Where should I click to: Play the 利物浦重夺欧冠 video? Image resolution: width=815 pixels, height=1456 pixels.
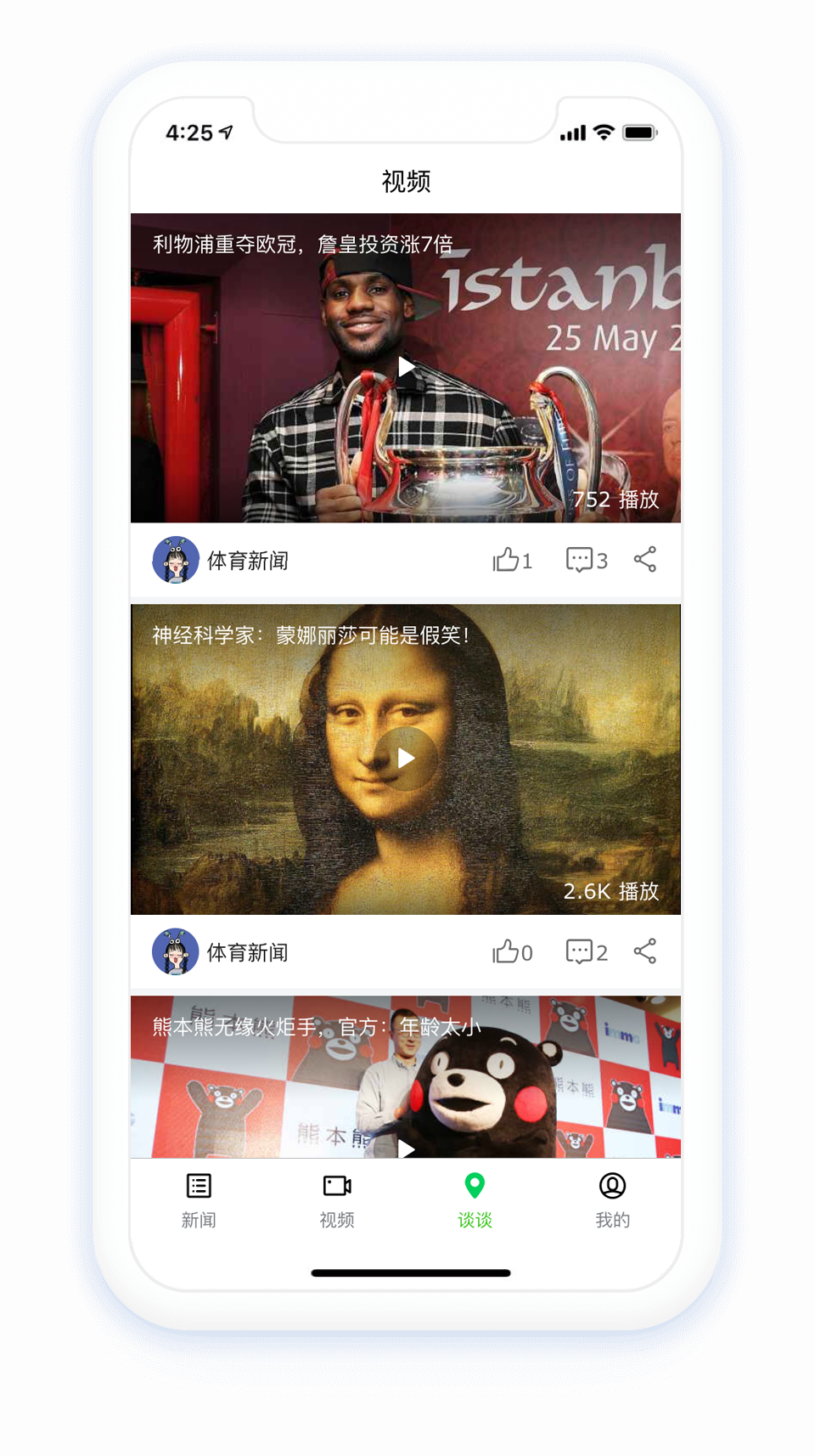[x=407, y=367]
